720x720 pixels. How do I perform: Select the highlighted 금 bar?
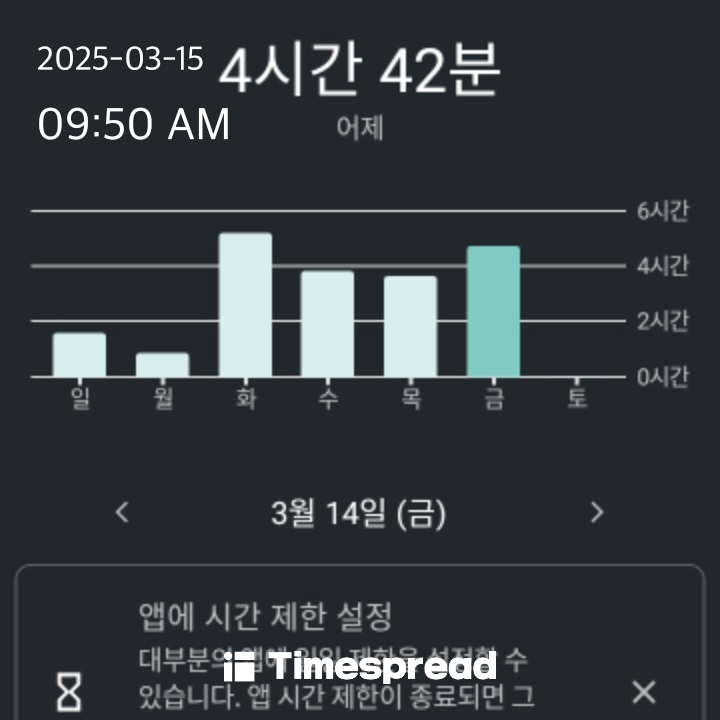tap(493, 312)
